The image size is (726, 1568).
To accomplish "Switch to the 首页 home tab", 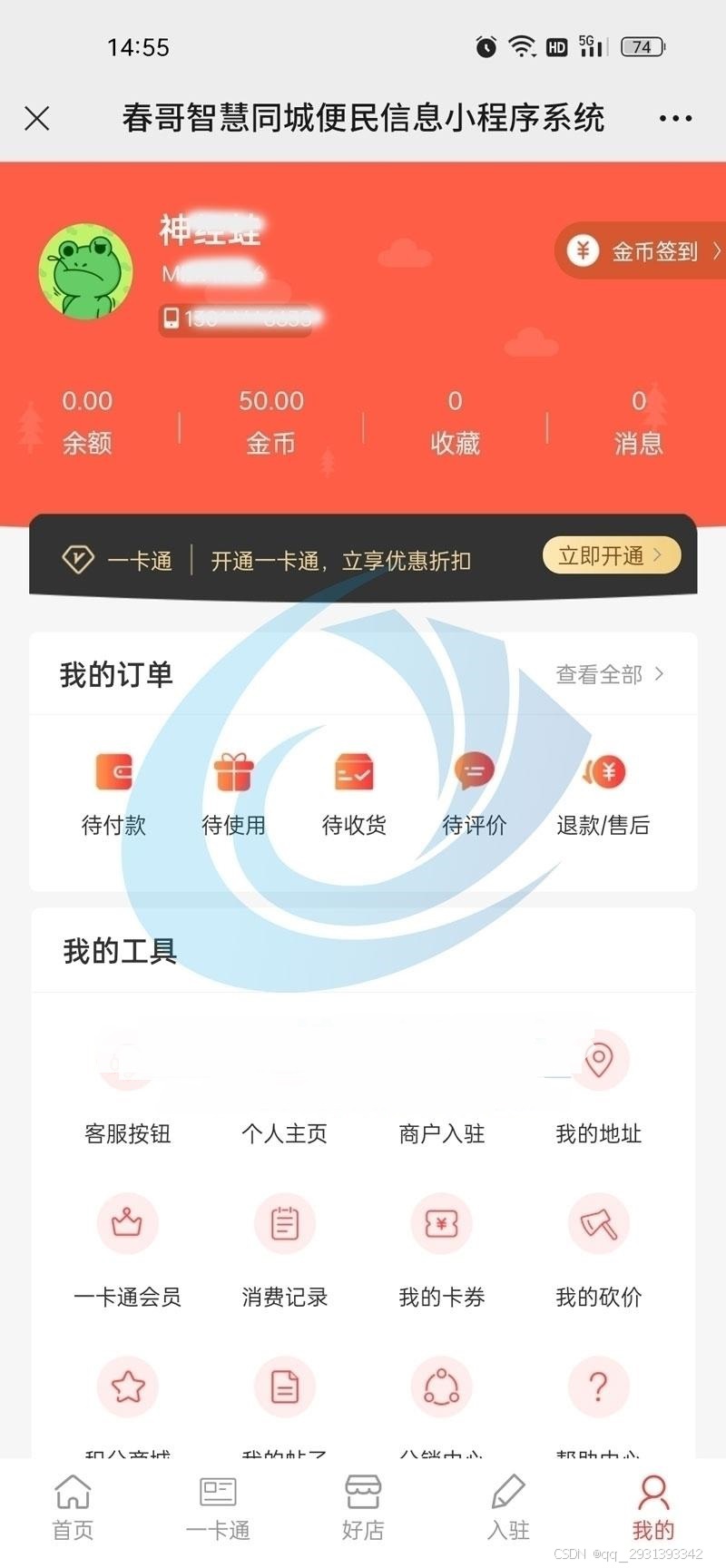I will click(73, 1508).
